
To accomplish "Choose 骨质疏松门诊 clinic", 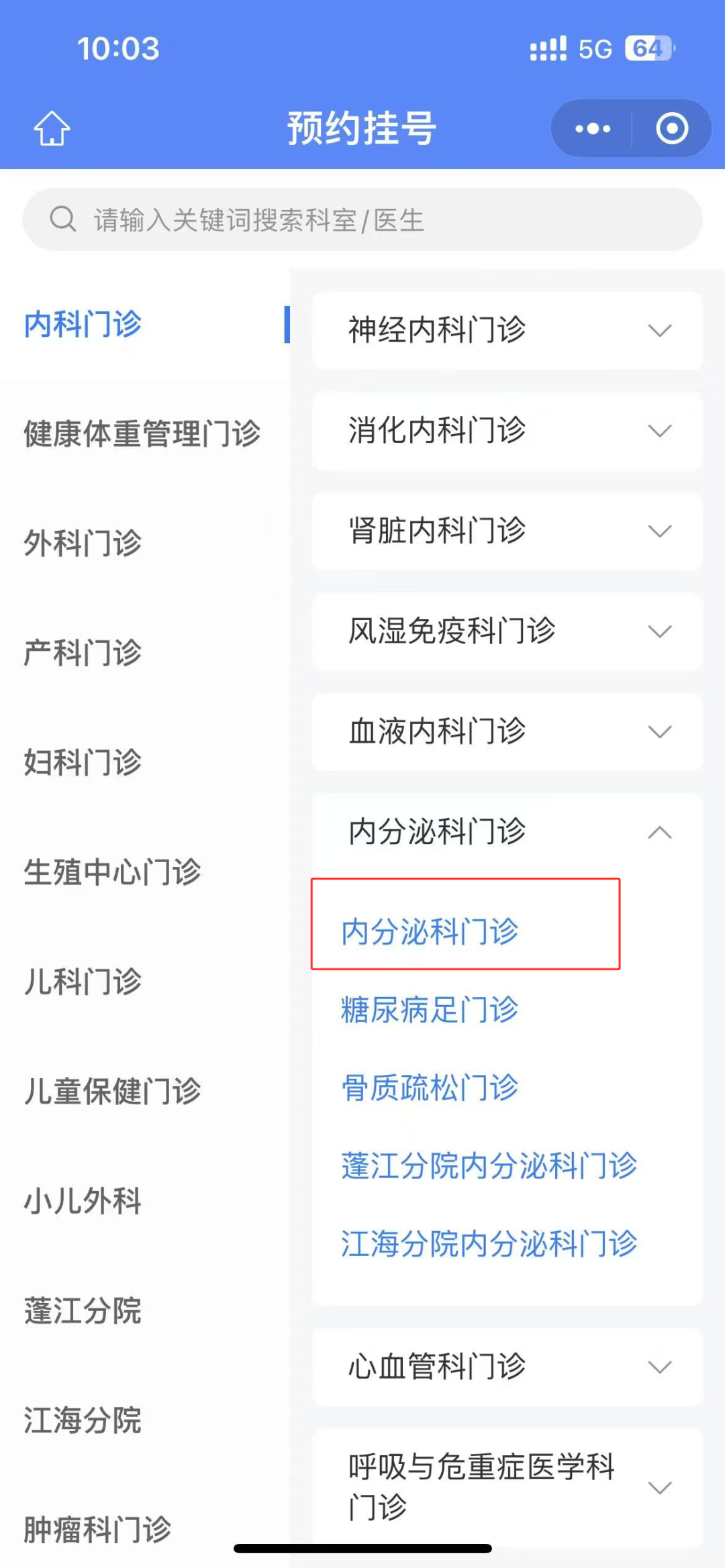I will coord(430,1088).
